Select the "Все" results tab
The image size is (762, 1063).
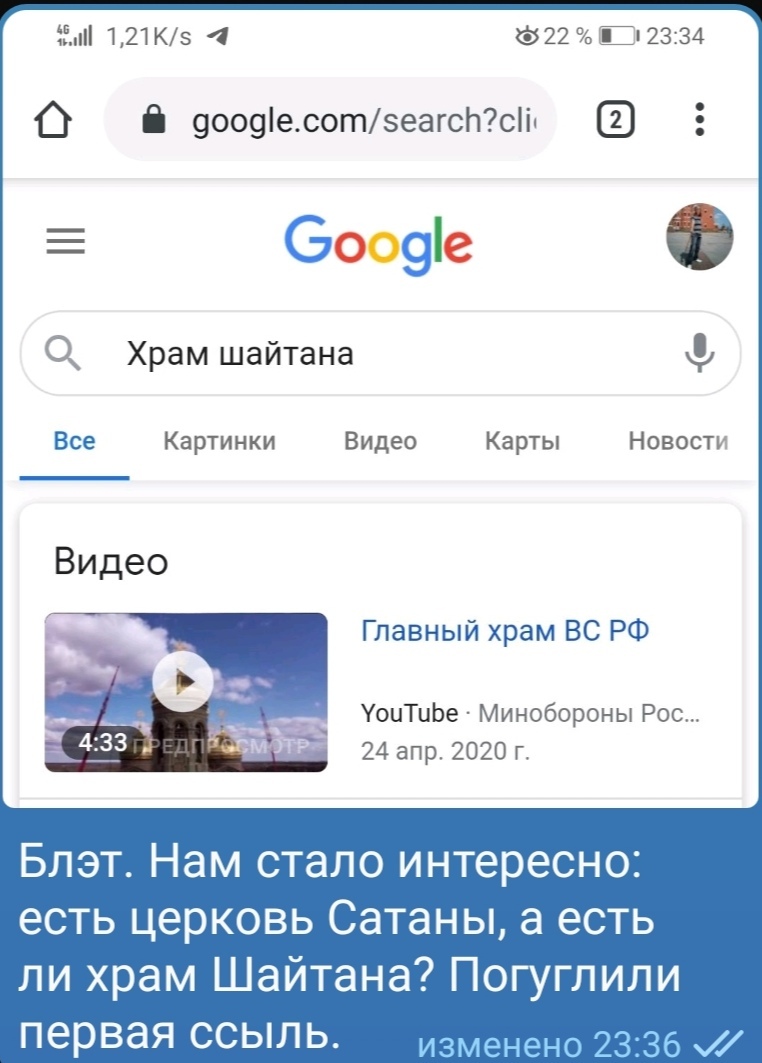coord(75,441)
